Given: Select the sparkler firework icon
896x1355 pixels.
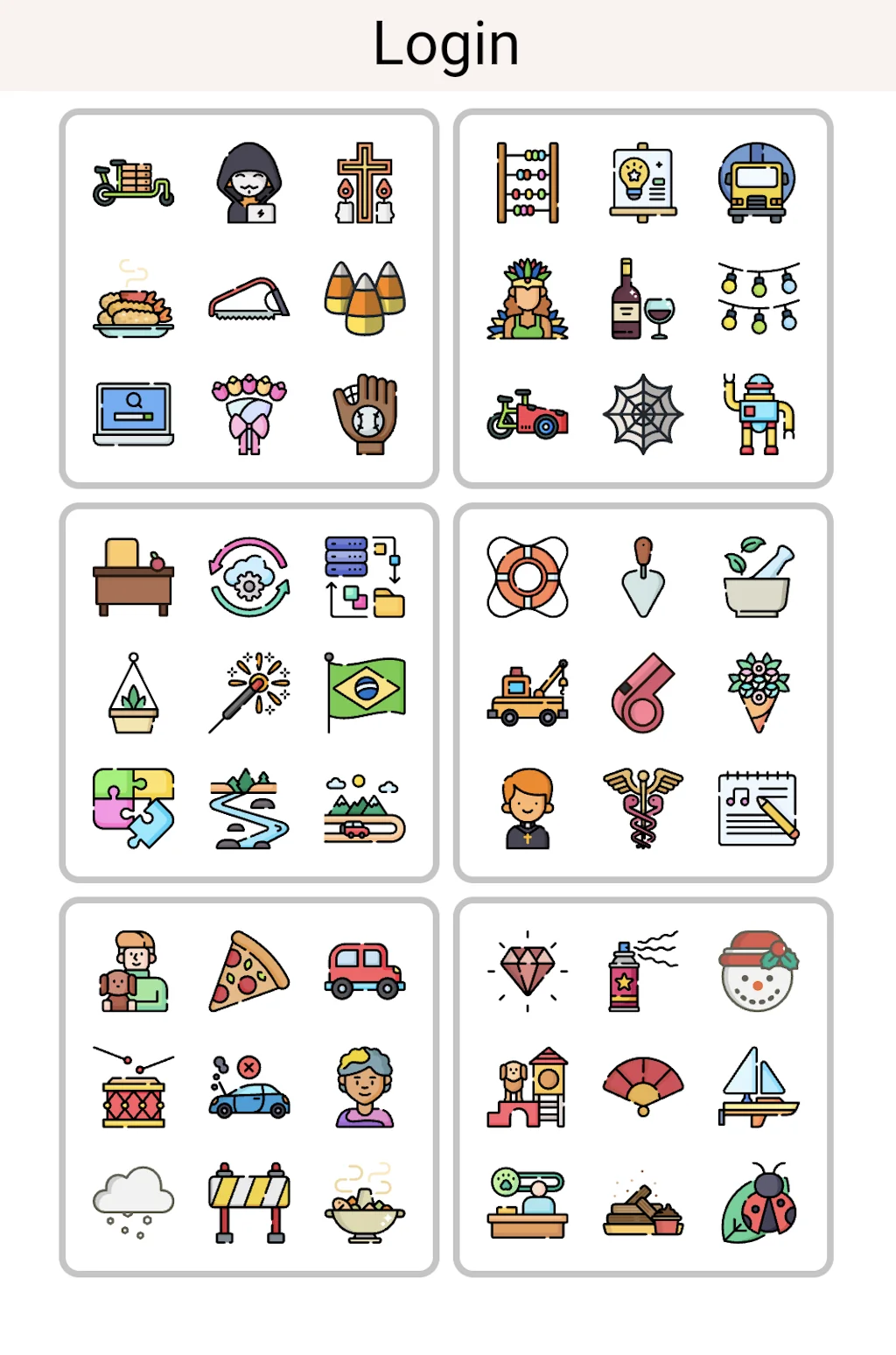Looking at the screenshot, I should 248,692.
